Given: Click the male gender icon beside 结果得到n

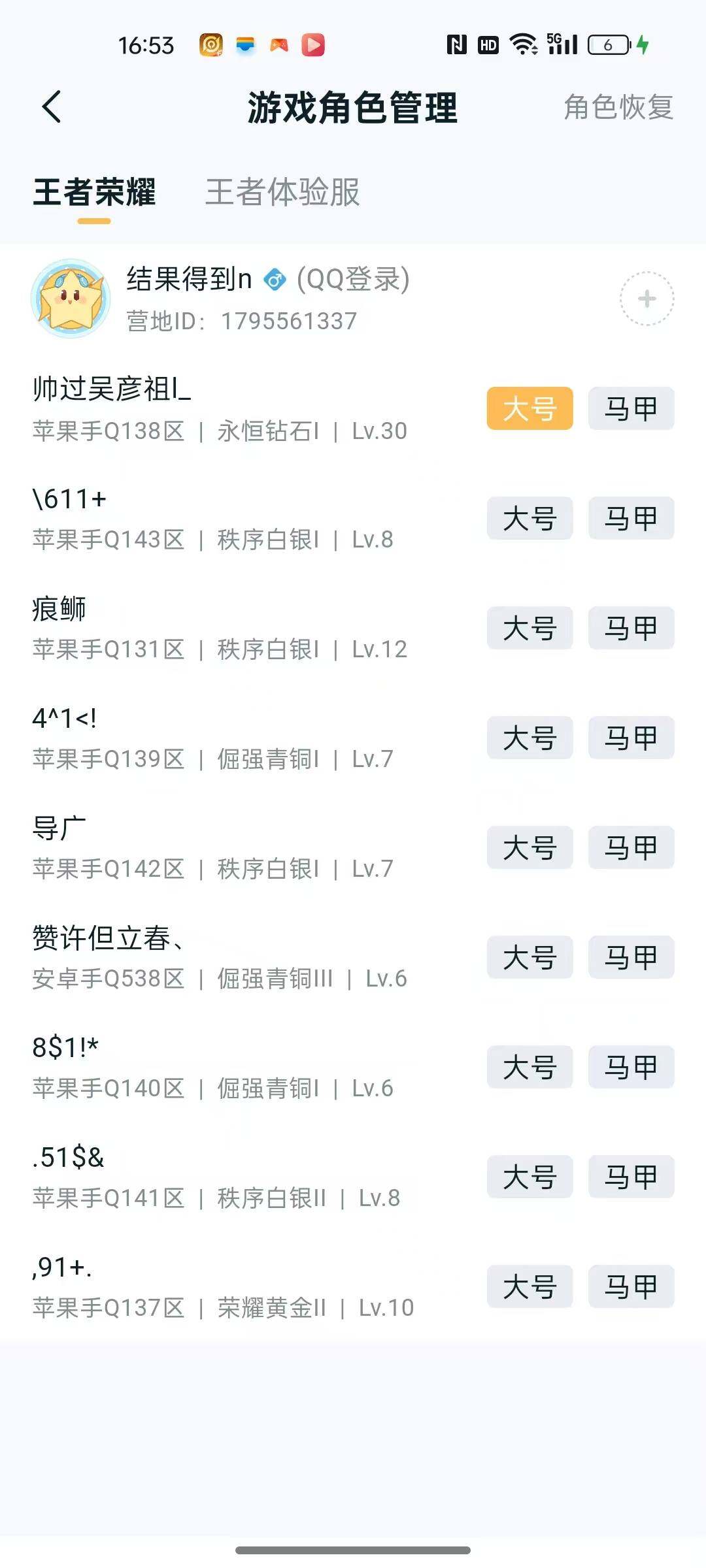Looking at the screenshot, I should click(275, 280).
